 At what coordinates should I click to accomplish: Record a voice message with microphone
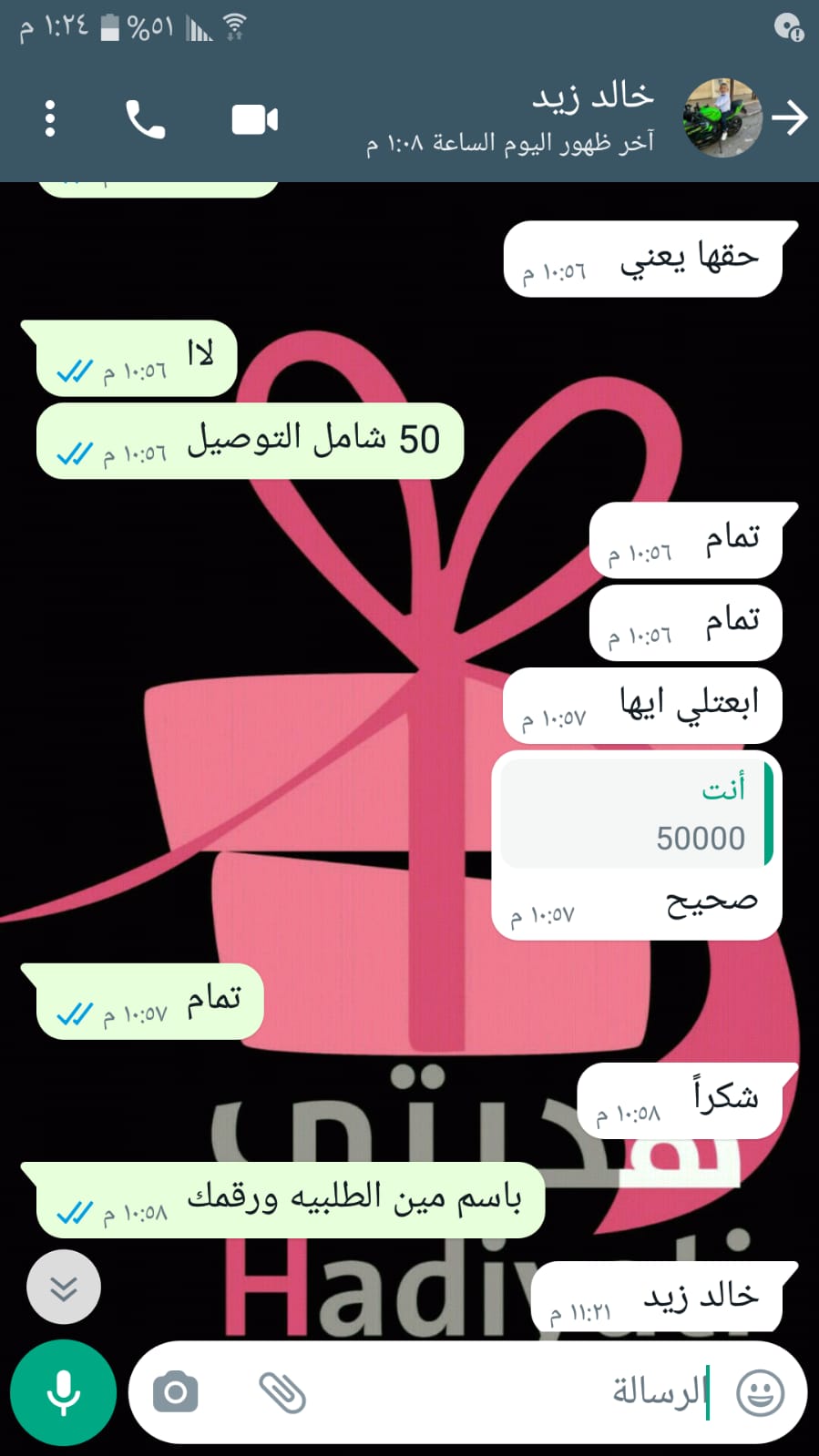[x=63, y=1392]
